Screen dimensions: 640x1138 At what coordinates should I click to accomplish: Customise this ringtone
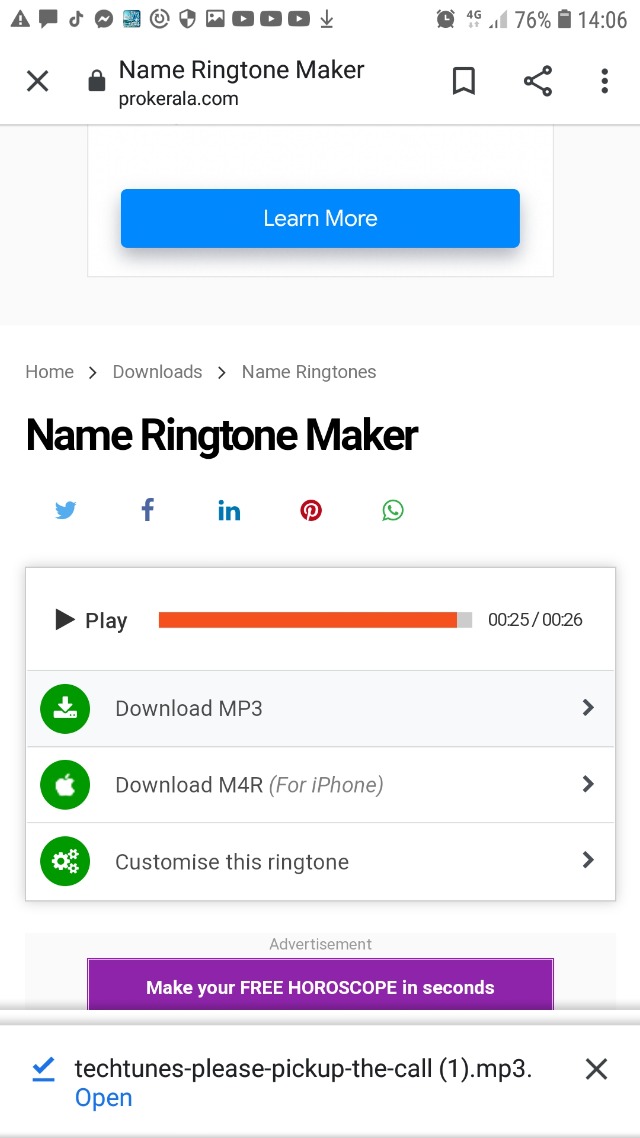pos(320,862)
